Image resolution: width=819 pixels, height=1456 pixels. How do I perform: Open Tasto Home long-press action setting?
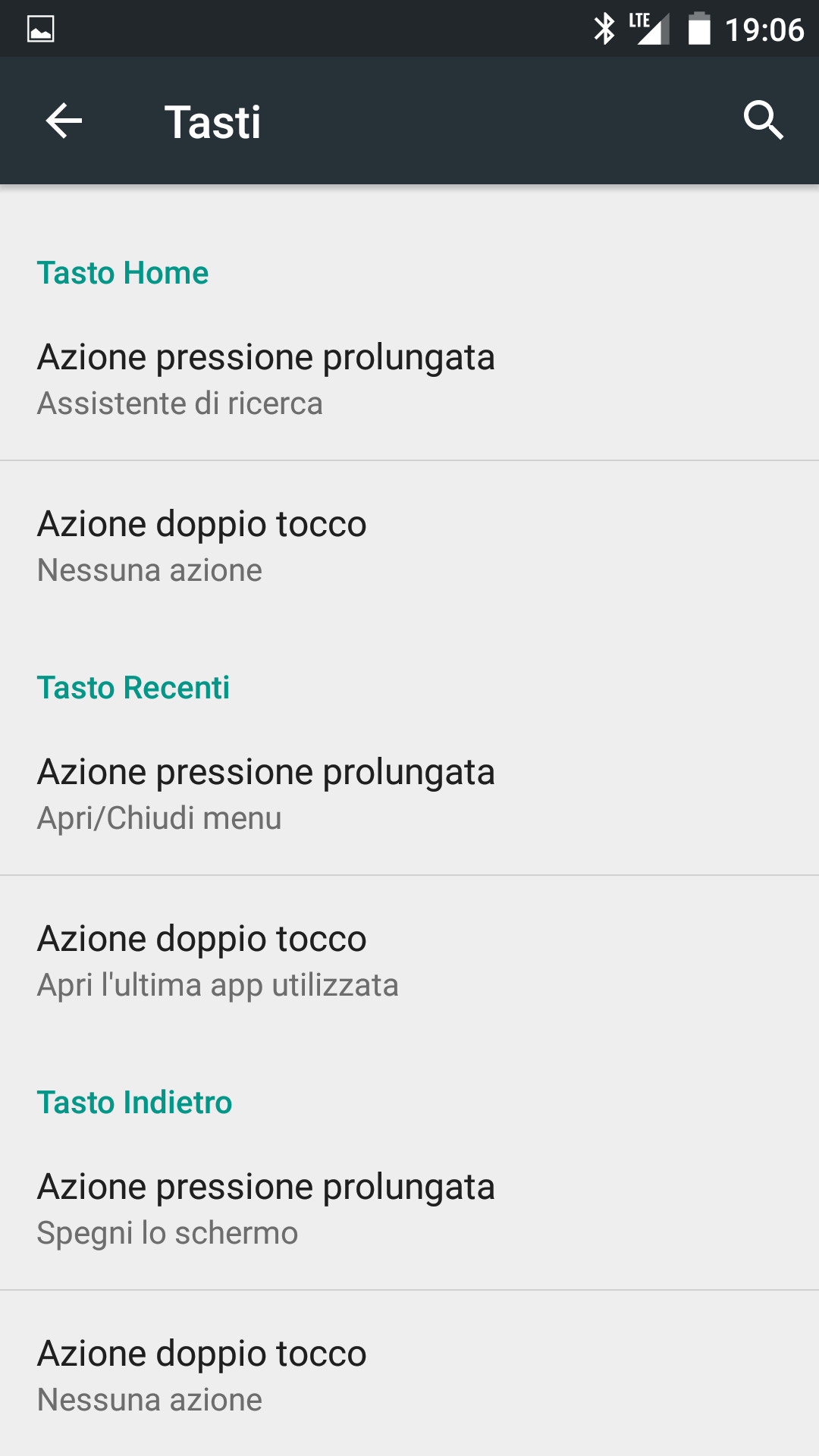point(409,378)
